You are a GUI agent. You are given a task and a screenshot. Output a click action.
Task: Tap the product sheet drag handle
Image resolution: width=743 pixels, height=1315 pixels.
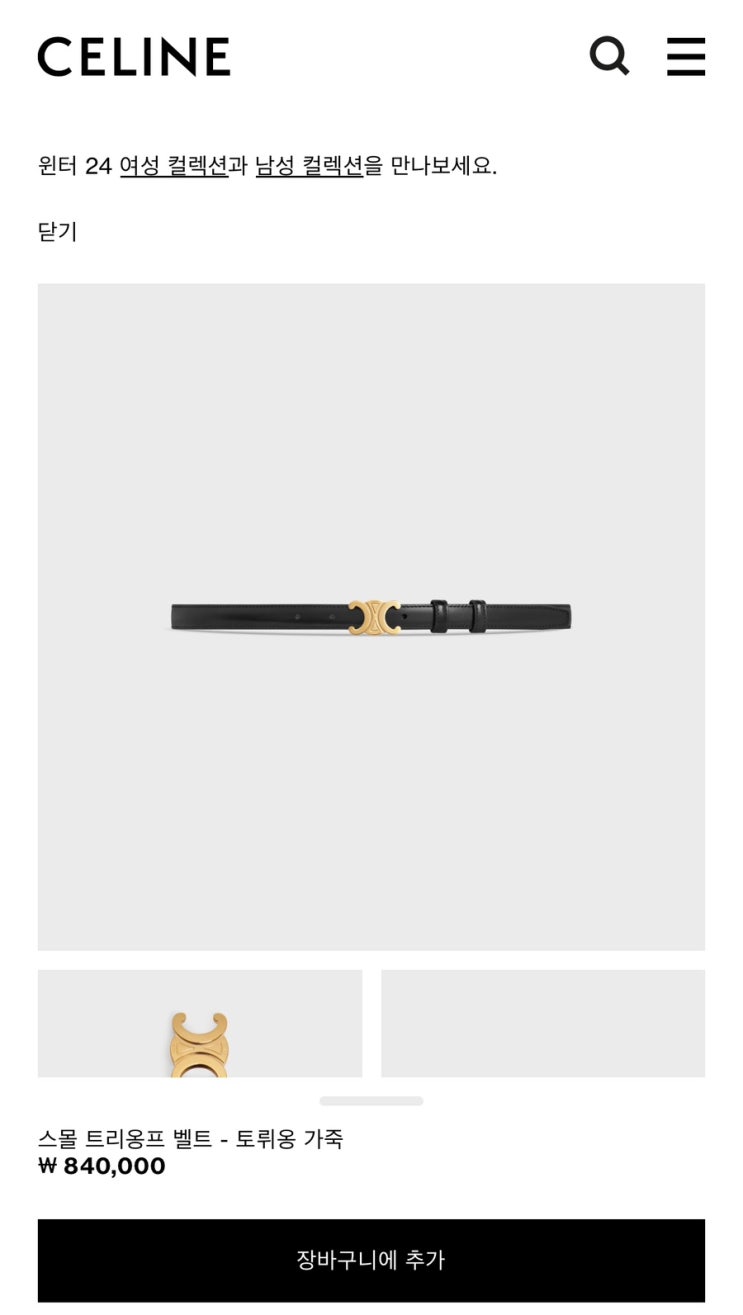pyautogui.click(x=371, y=1101)
